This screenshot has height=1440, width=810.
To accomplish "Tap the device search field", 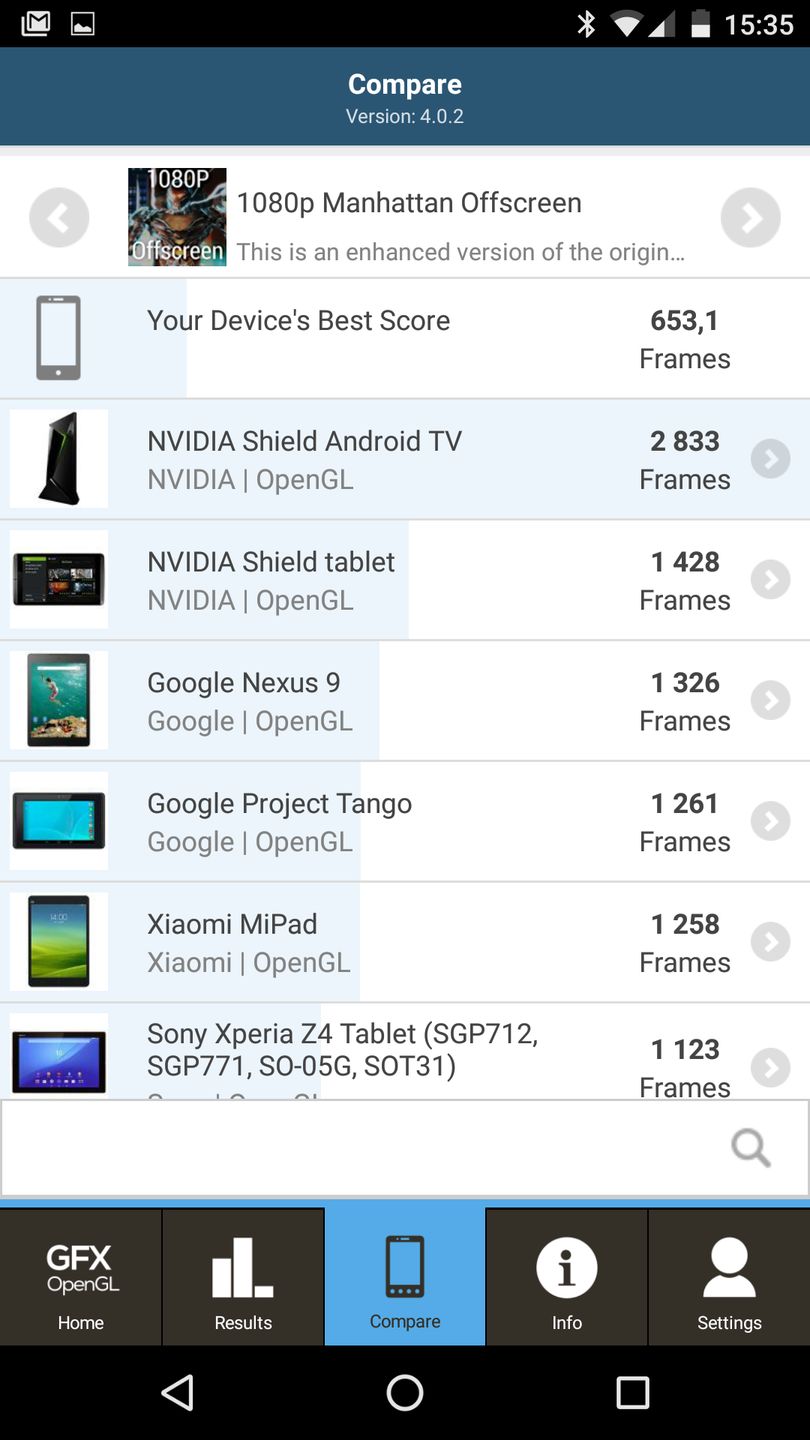I will (x=360, y=1147).
